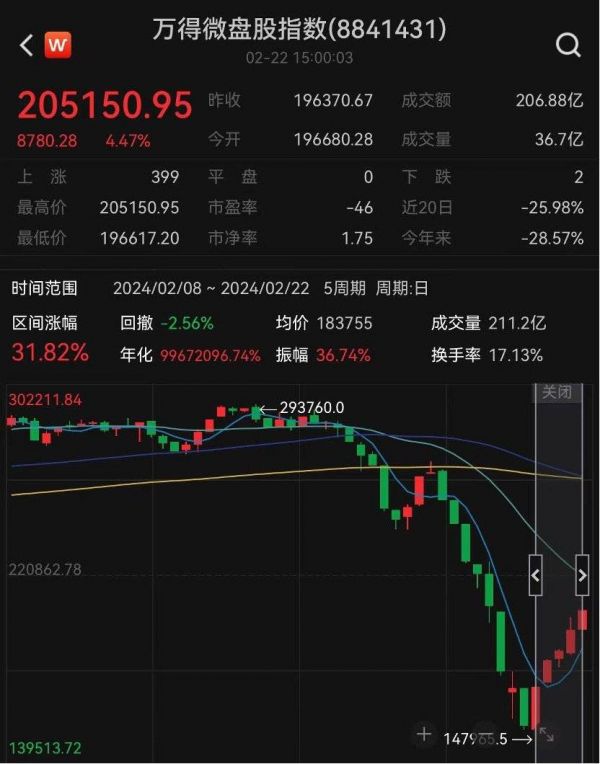600x764 pixels.
Task: Open the search magnifier
Action: [567, 45]
